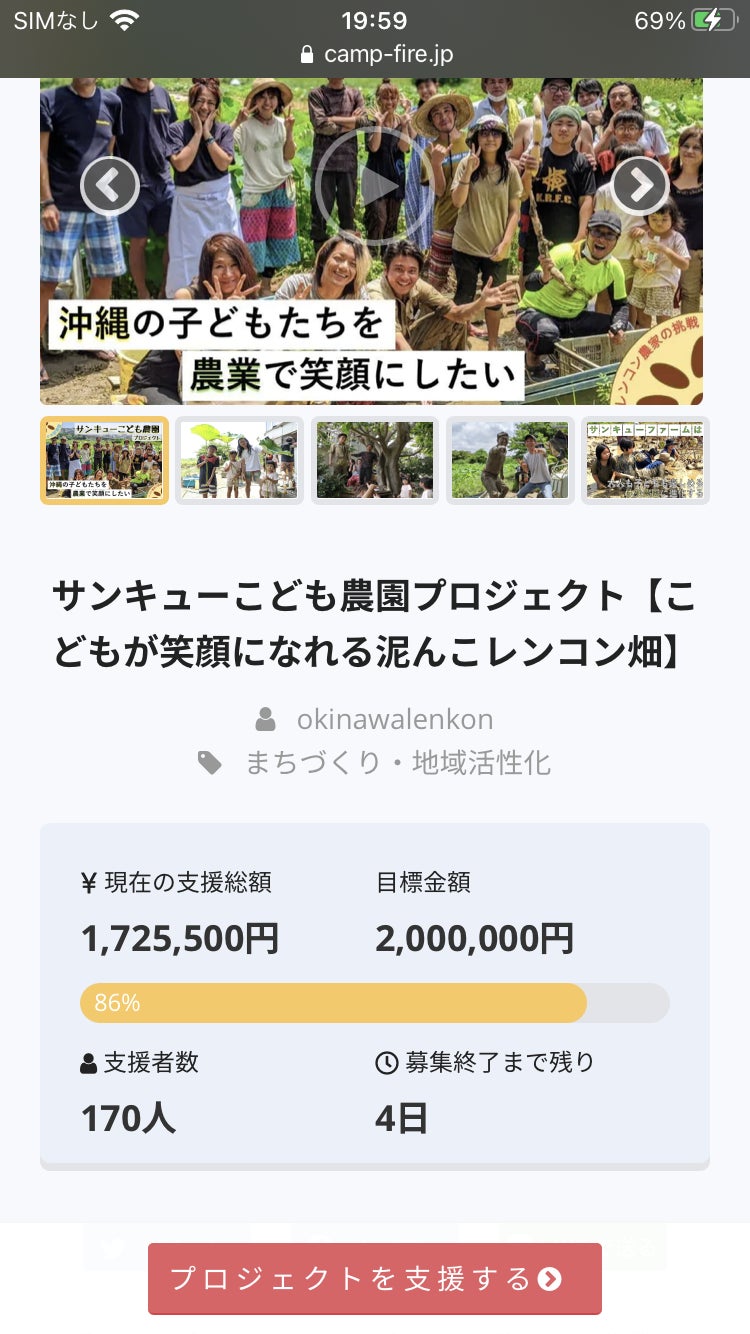This screenshot has height=1334, width=750.
Task: Open the まちづくり・地域活性化 category
Action: point(397,763)
